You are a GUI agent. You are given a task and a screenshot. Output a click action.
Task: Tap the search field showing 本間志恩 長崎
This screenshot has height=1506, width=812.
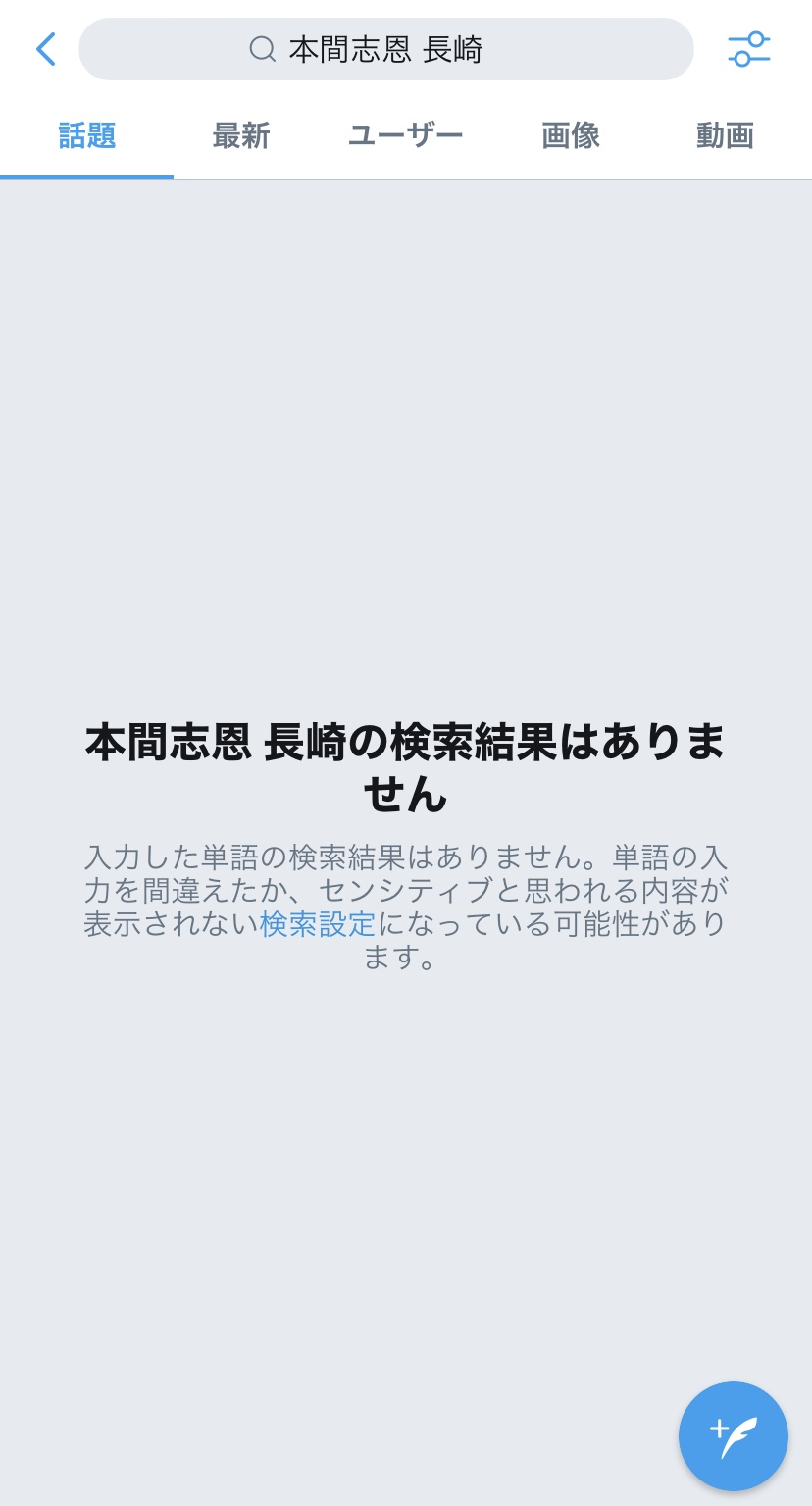tap(385, 49)
